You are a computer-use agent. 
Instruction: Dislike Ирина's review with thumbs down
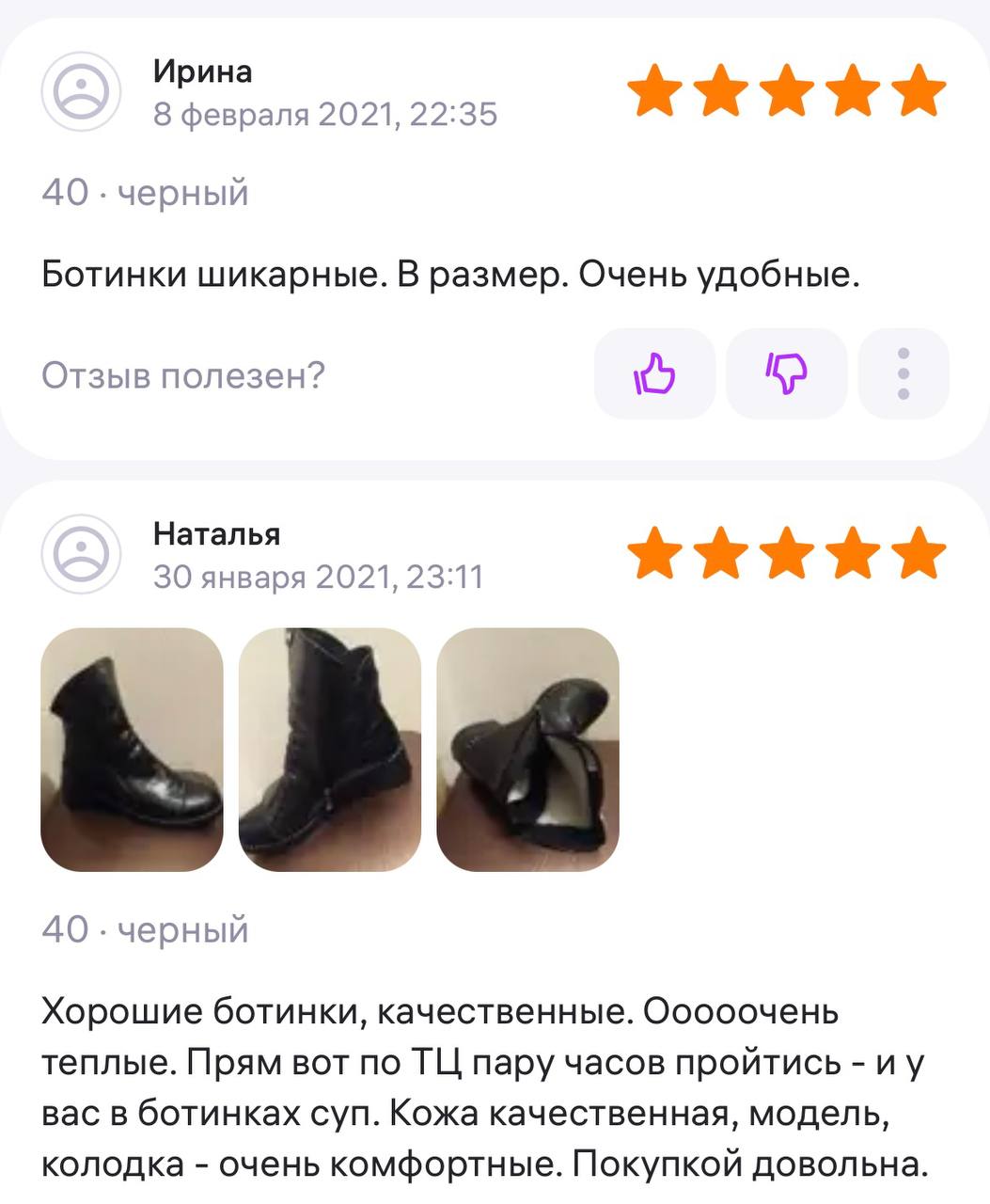tap(787, 374)
